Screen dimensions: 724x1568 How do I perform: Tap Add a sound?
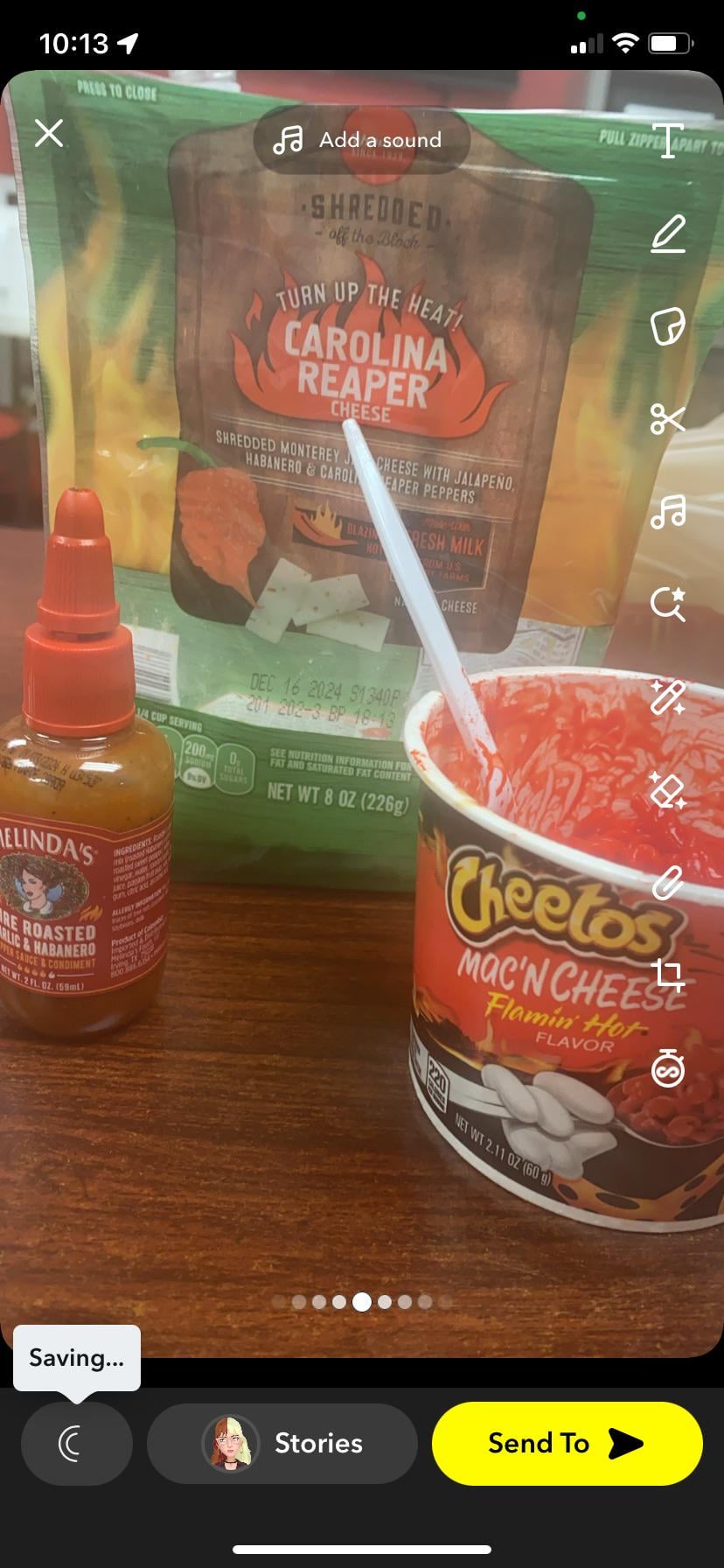point(361,140)
